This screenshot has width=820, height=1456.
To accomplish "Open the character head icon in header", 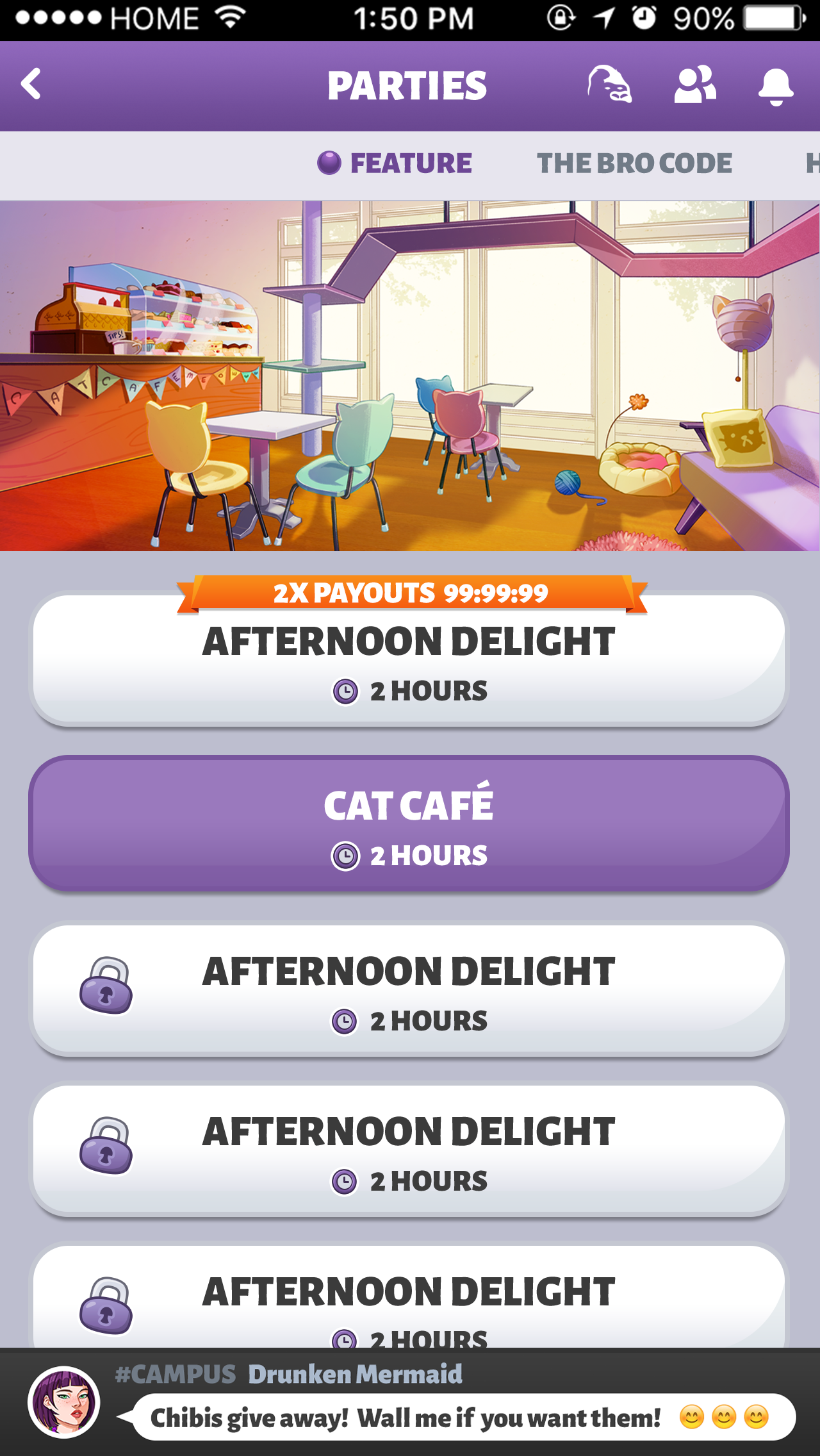I will click(x=609, y=85).
